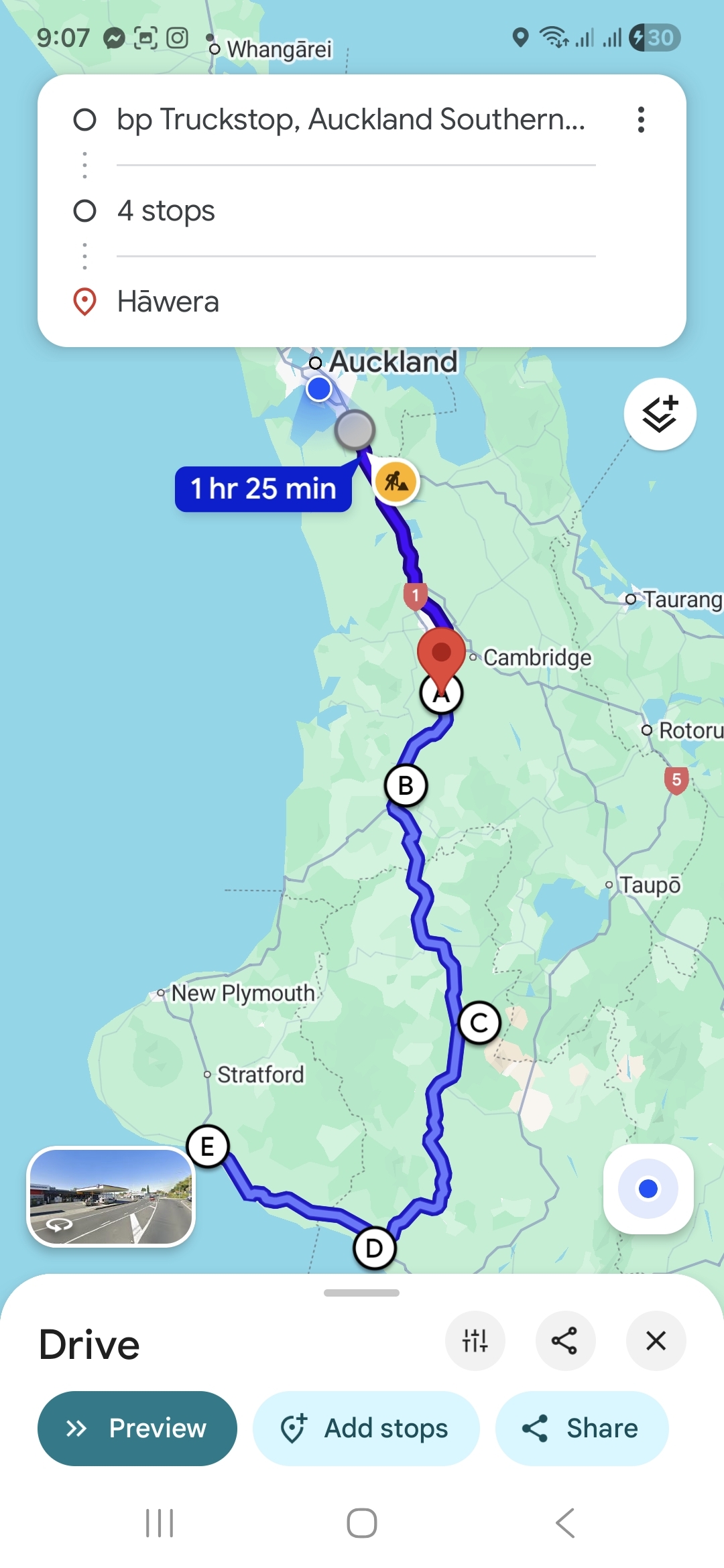The height and width of the screenshot is (1568, 724).
Task: Open the route overflow menu
Action: click(641, 120)
